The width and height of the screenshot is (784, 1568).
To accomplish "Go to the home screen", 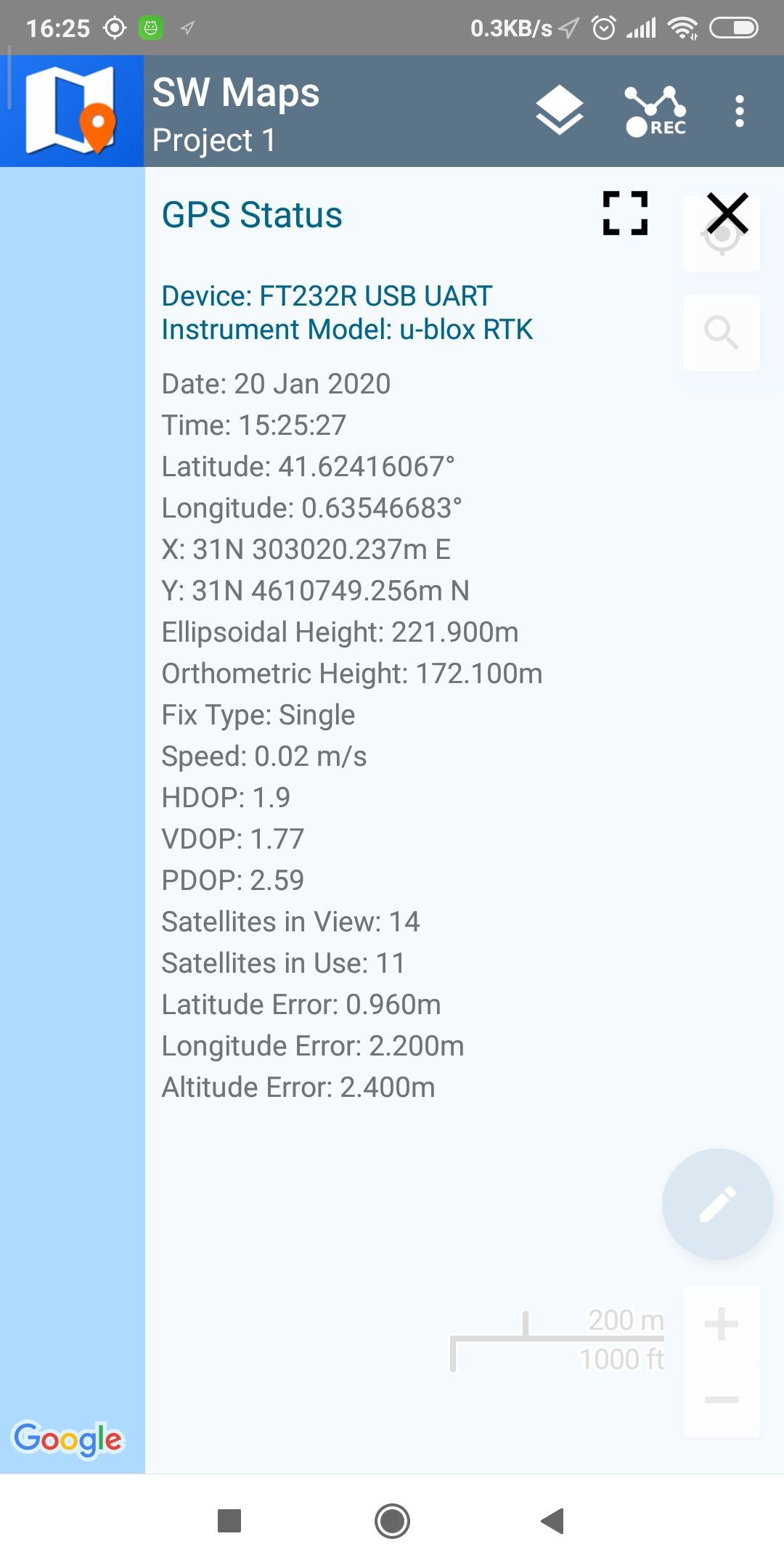I will pos(392,1521).
